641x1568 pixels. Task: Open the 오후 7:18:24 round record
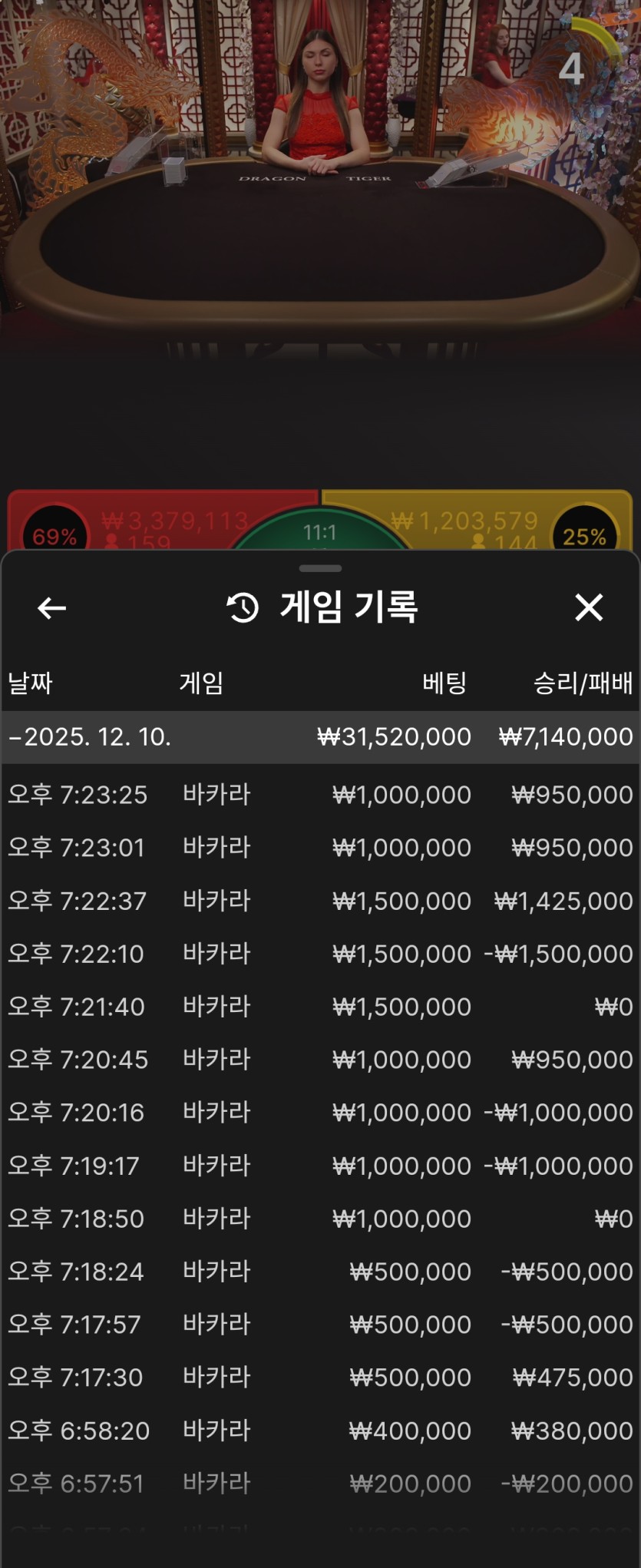click(320, 1272)
